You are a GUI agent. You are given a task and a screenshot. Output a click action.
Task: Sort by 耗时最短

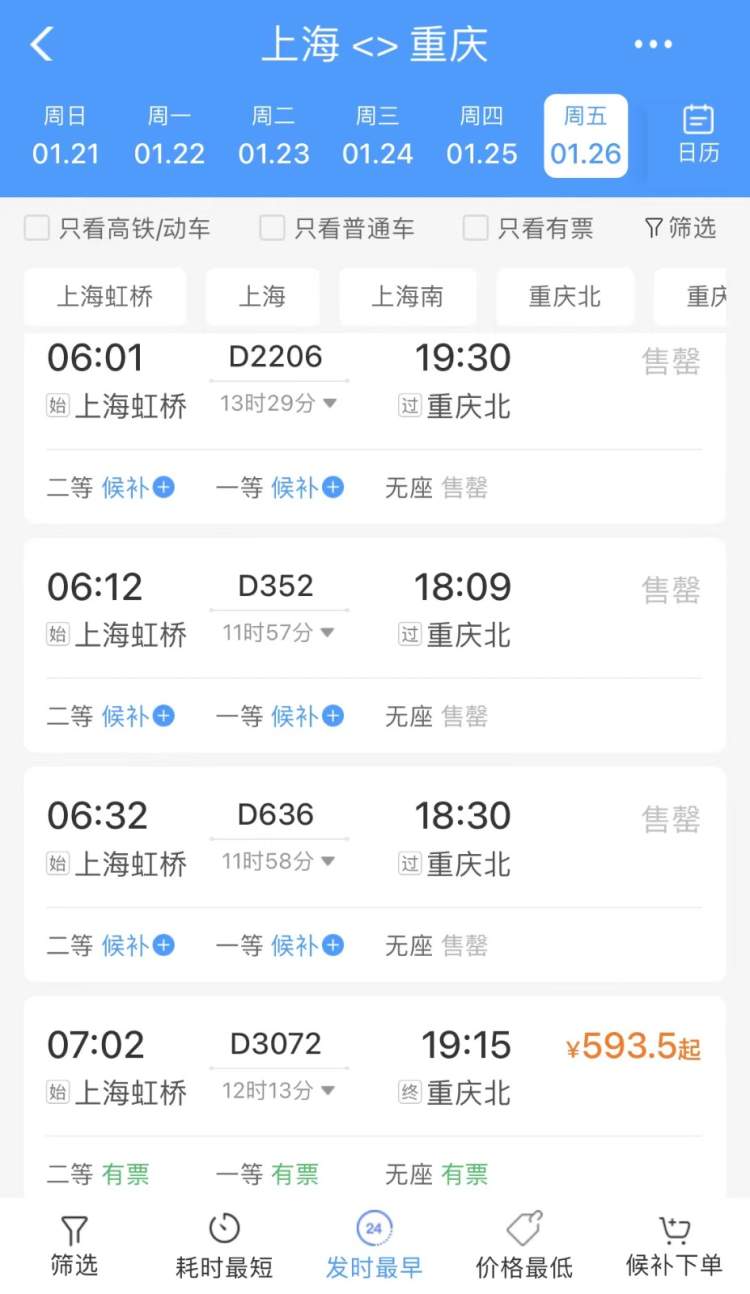(224, 1246)
